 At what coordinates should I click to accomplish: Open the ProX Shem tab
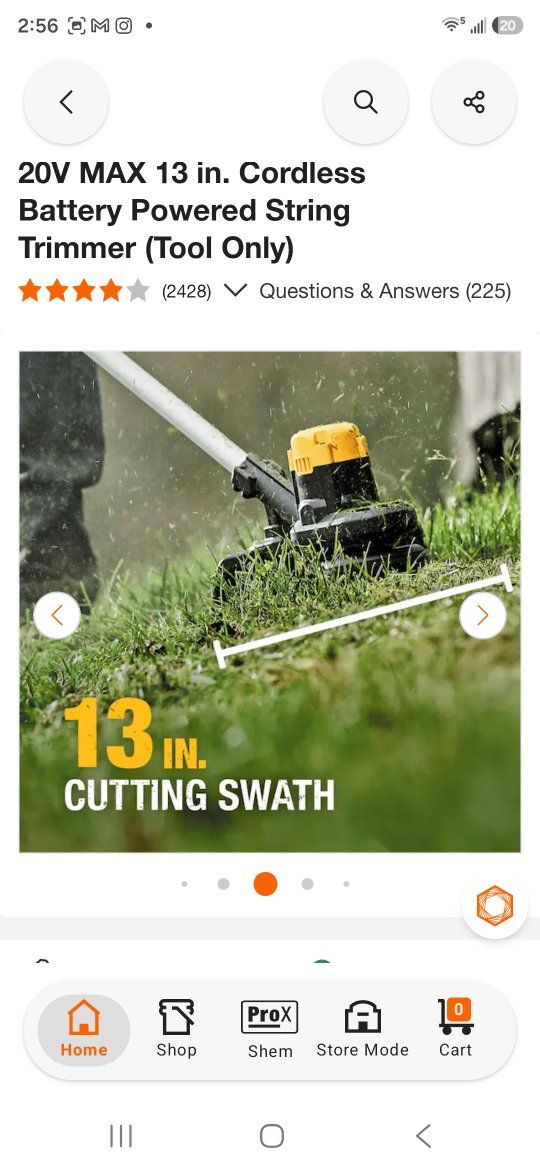(270, 1030)
